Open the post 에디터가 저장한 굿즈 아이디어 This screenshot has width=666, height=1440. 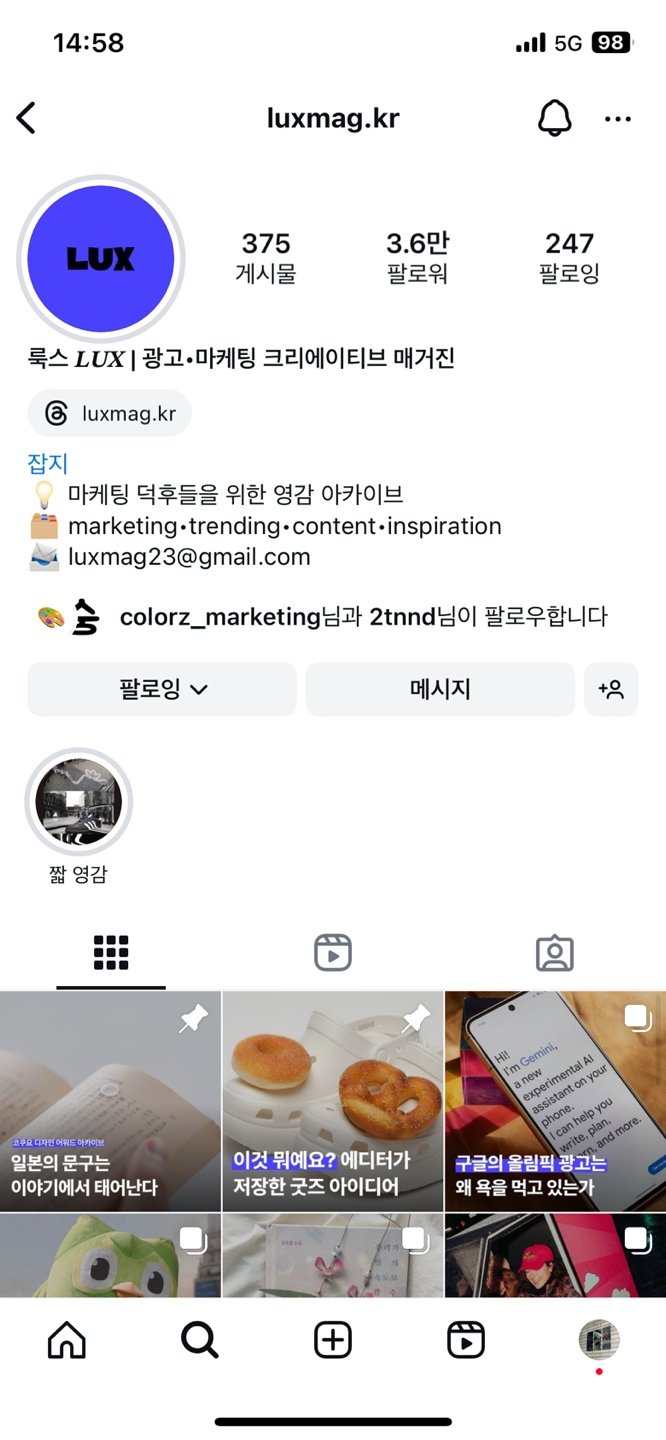332,1101
